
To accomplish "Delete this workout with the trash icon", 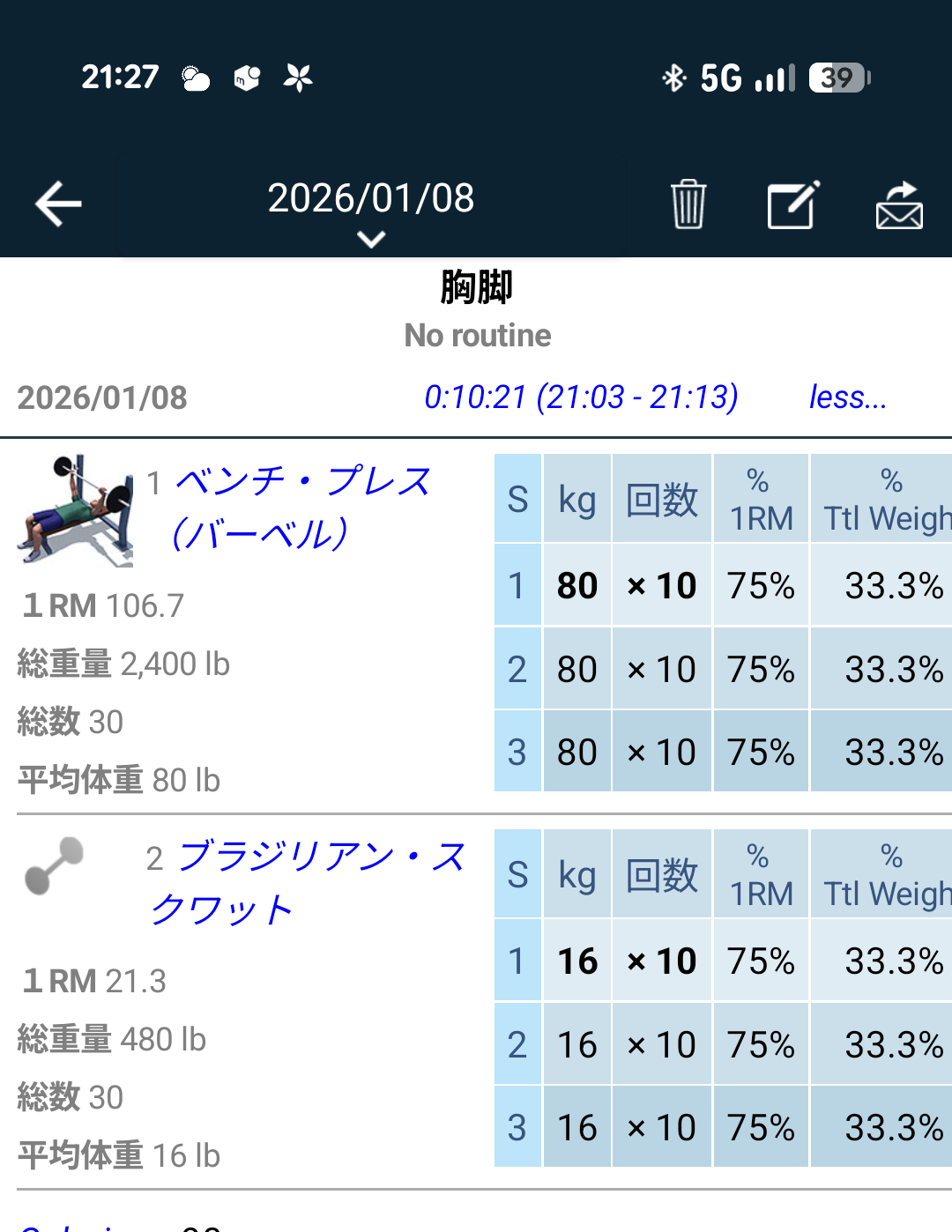I will [x=688, y=204].
